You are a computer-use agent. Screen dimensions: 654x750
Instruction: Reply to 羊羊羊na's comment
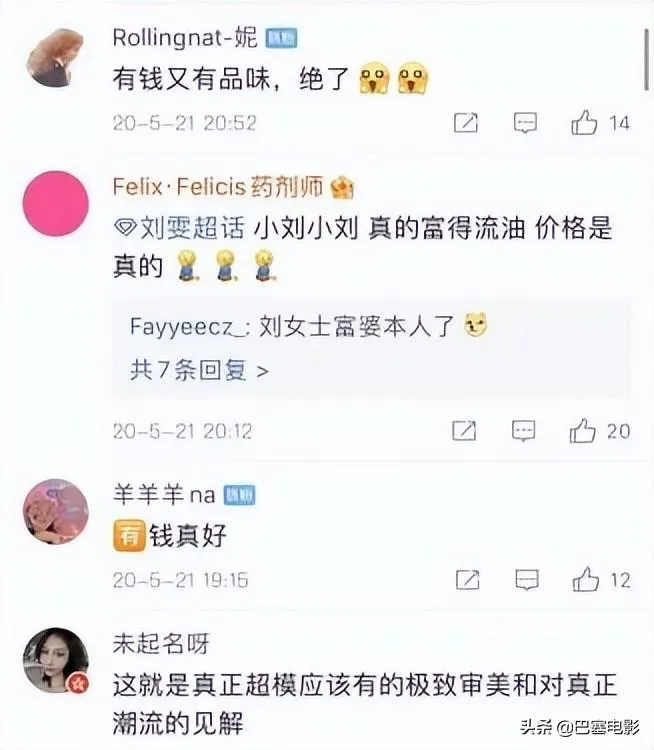coord(525,579)
